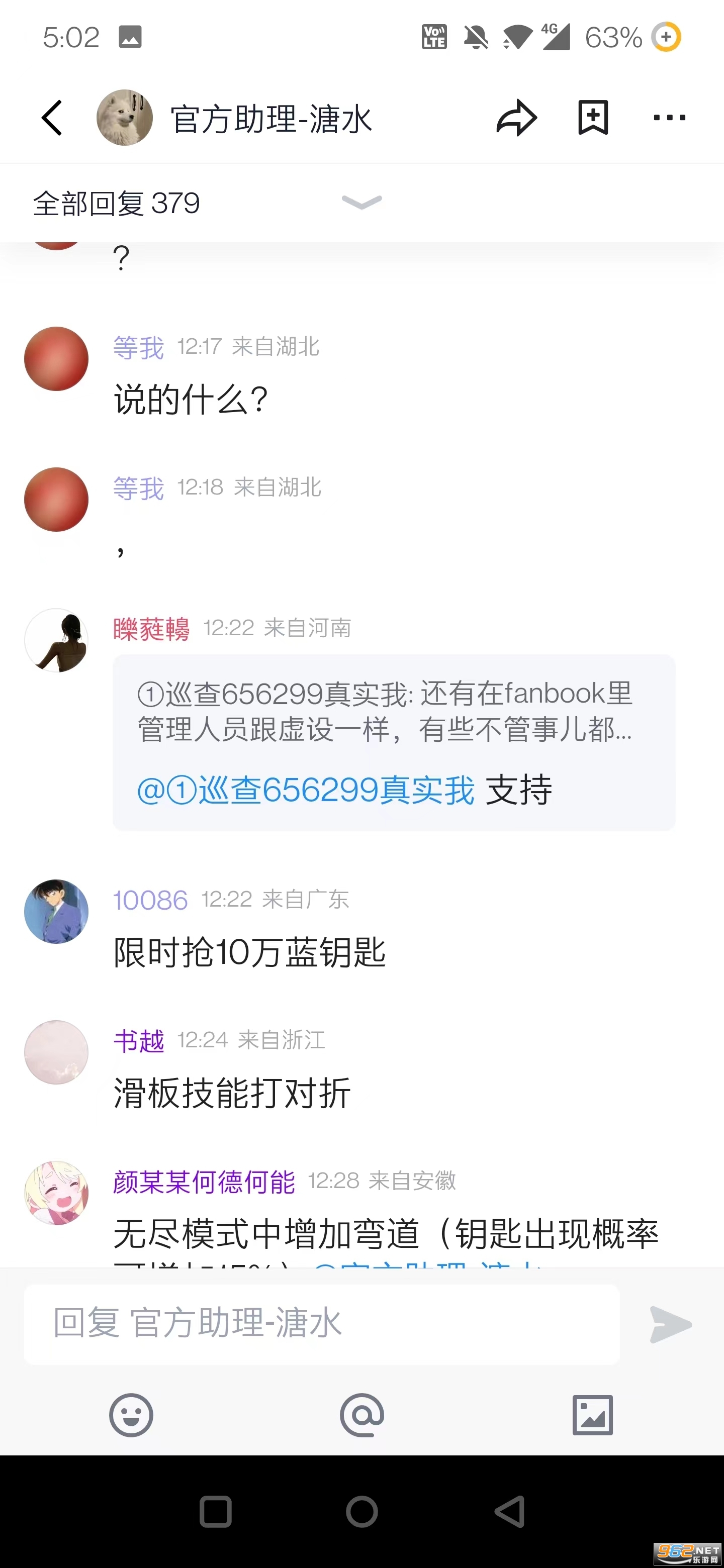This screenshot has height=1568, width=724.
Task: Open the 官方助理-溏水 profile avatar in the header
Action: click(x=125, y=118)
